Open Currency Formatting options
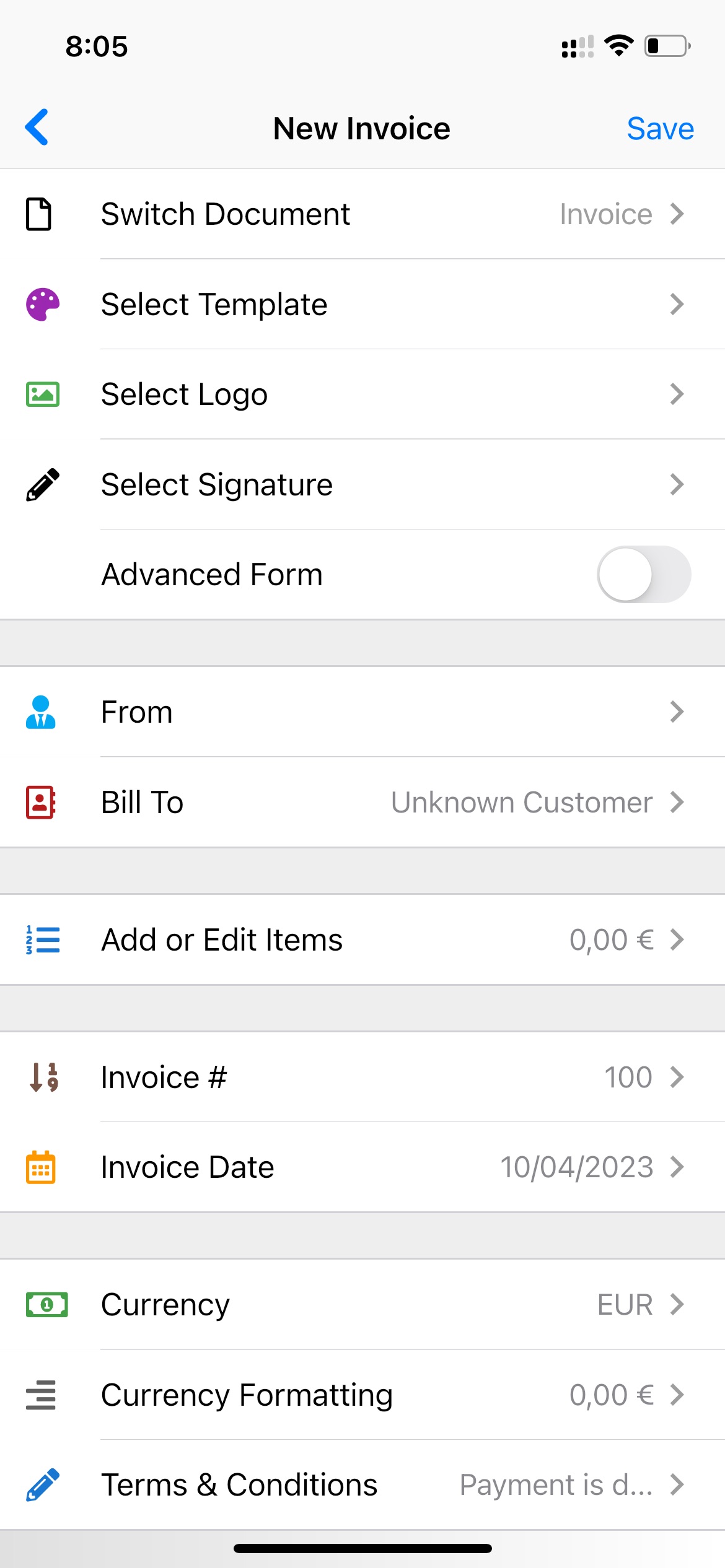This screenshot has width=725, height=1568. (x=362, y=1395)
